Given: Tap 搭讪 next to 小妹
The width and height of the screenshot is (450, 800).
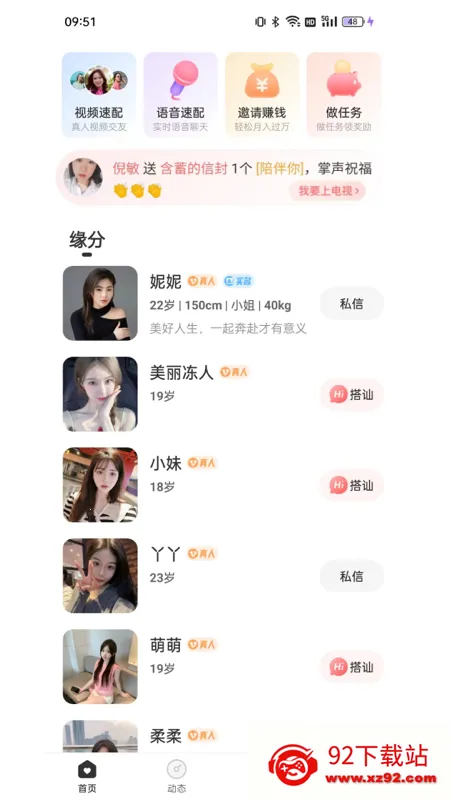Looking at the screenshot, I should [x=352, y=485].
